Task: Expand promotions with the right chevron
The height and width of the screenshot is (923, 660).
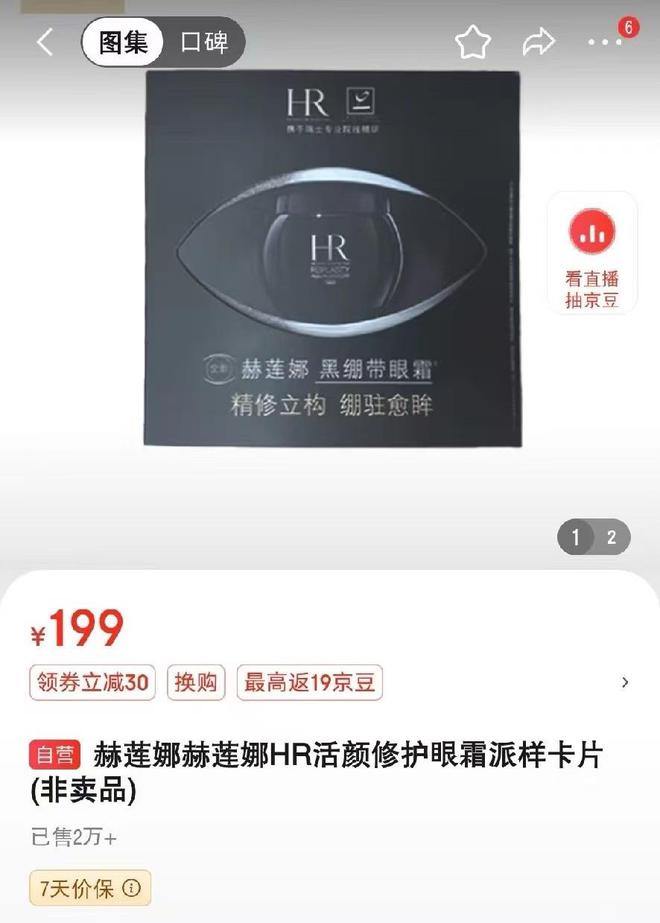Action: pyautogui.click(x=625, y=682)
